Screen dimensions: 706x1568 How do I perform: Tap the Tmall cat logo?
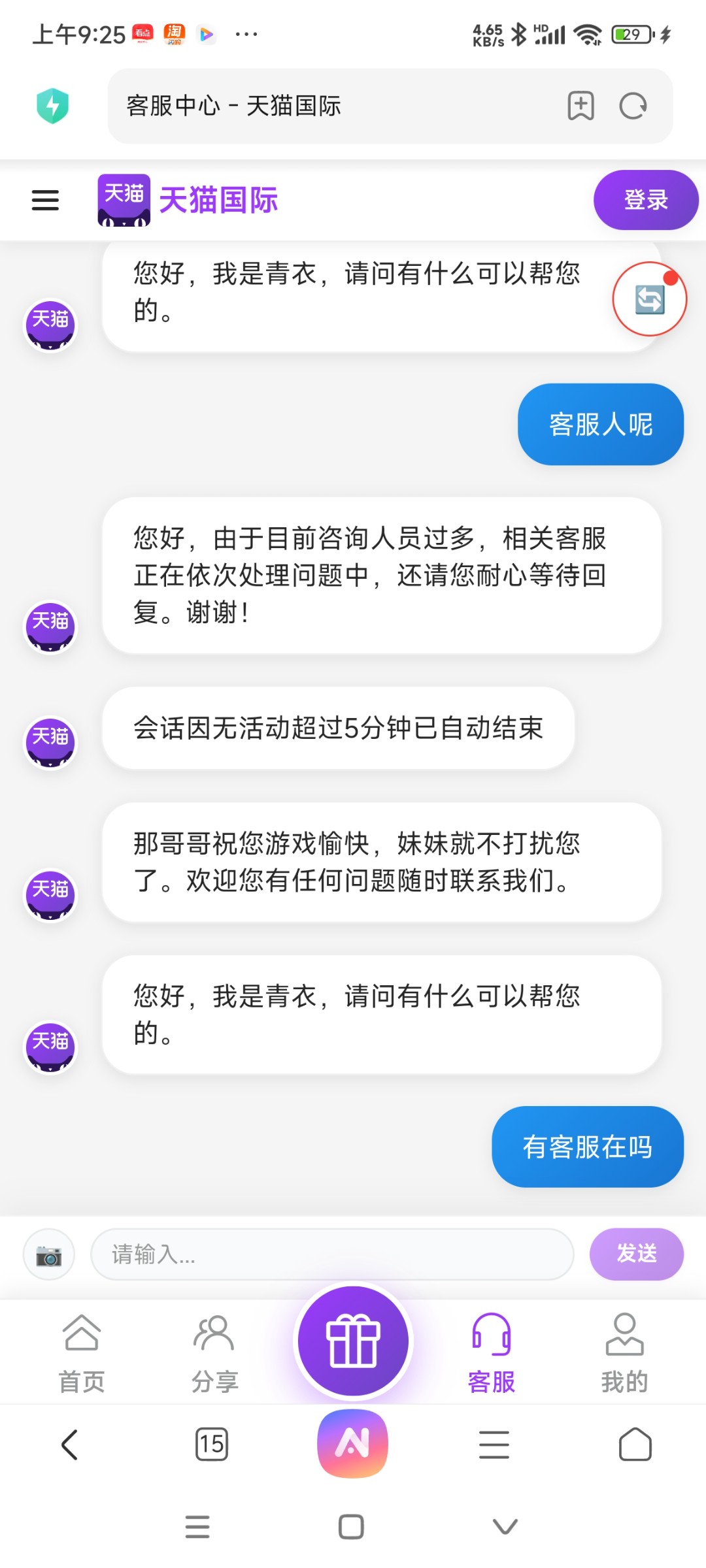pos(124,200)
